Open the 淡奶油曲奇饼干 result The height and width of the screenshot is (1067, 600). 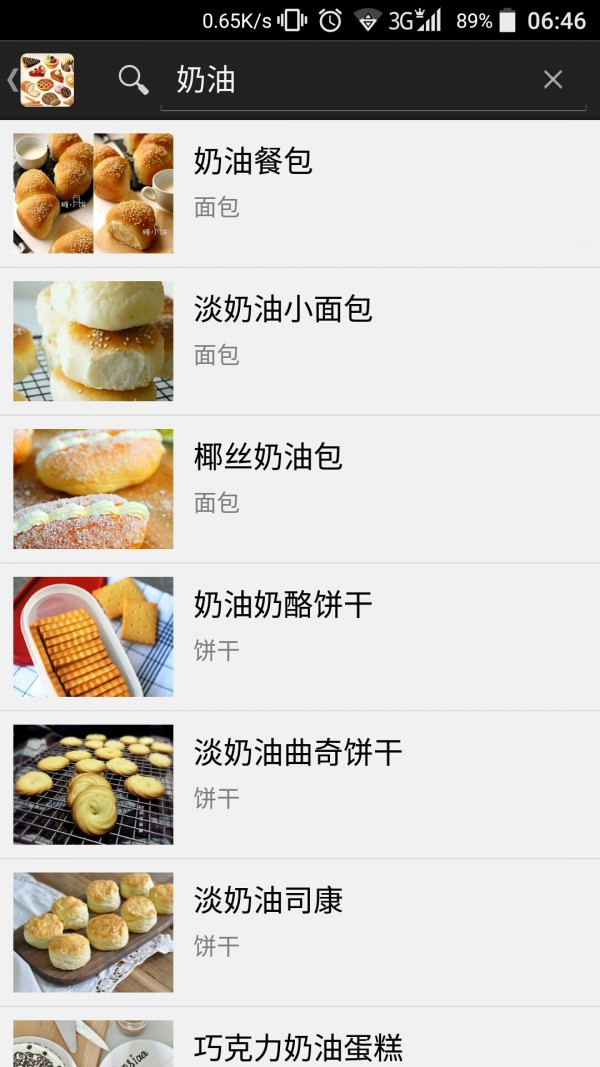pos(300,785)
